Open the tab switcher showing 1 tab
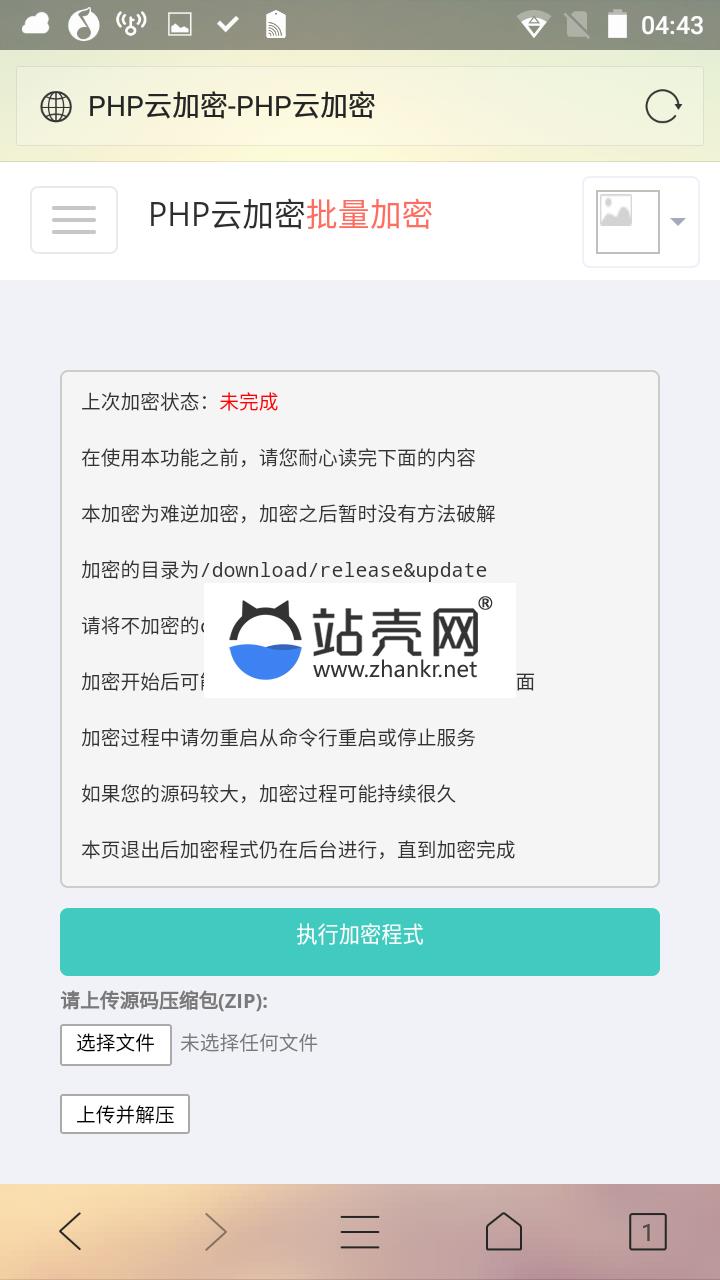720x1280 pixels. coord(647,1231)
